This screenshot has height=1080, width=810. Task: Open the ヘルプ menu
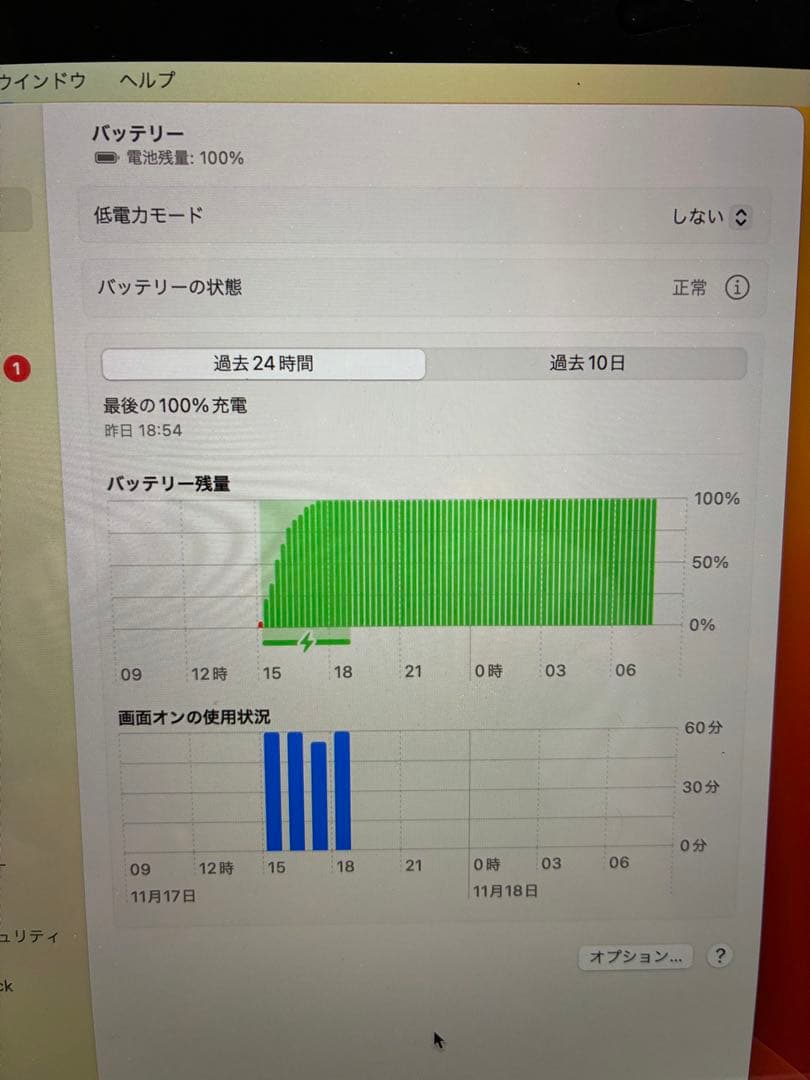[144, 80]
